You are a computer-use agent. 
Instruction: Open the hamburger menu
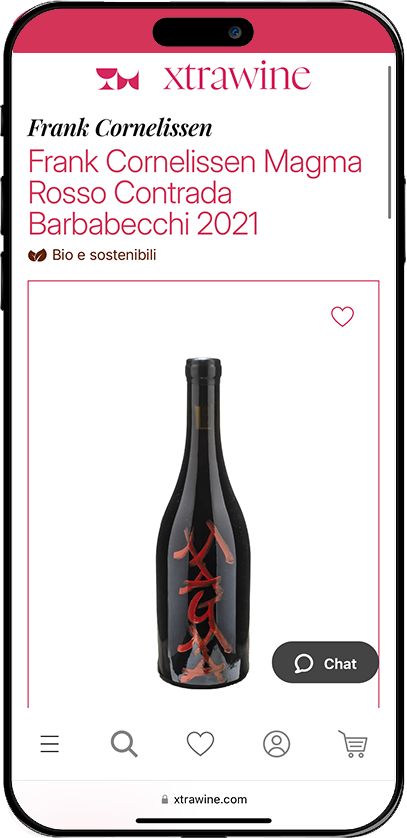tap(50, 744)
